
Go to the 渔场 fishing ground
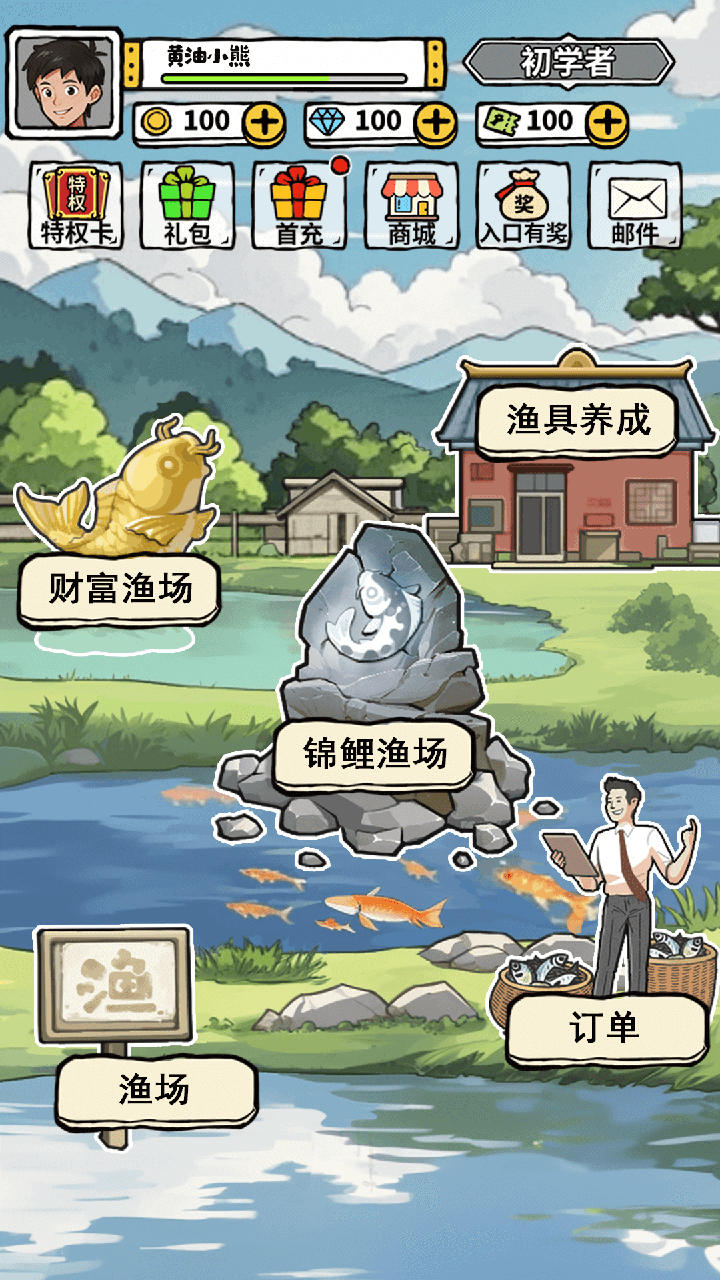[x=154, y=1089]
